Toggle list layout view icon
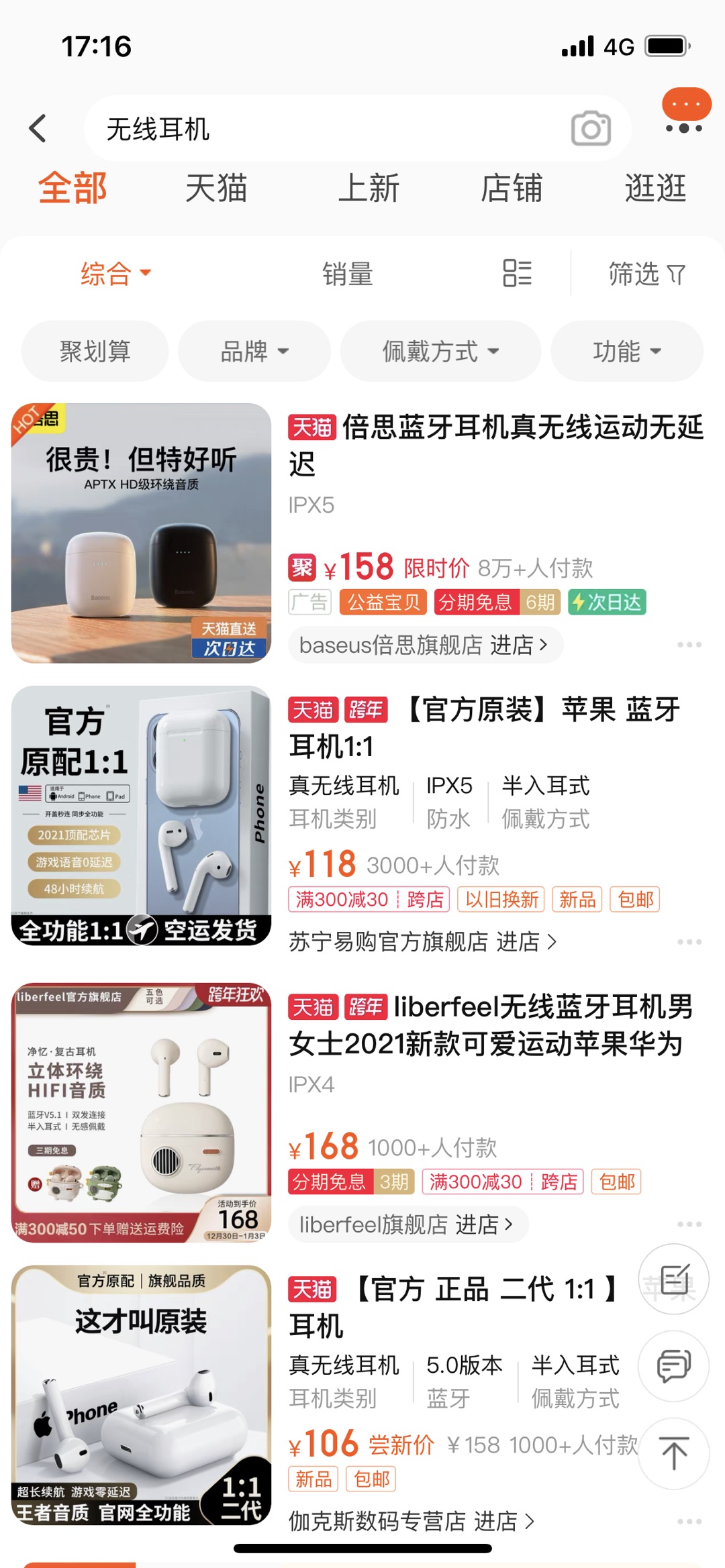The width and height of the screenshot is (725, 1568). (517, 274)
